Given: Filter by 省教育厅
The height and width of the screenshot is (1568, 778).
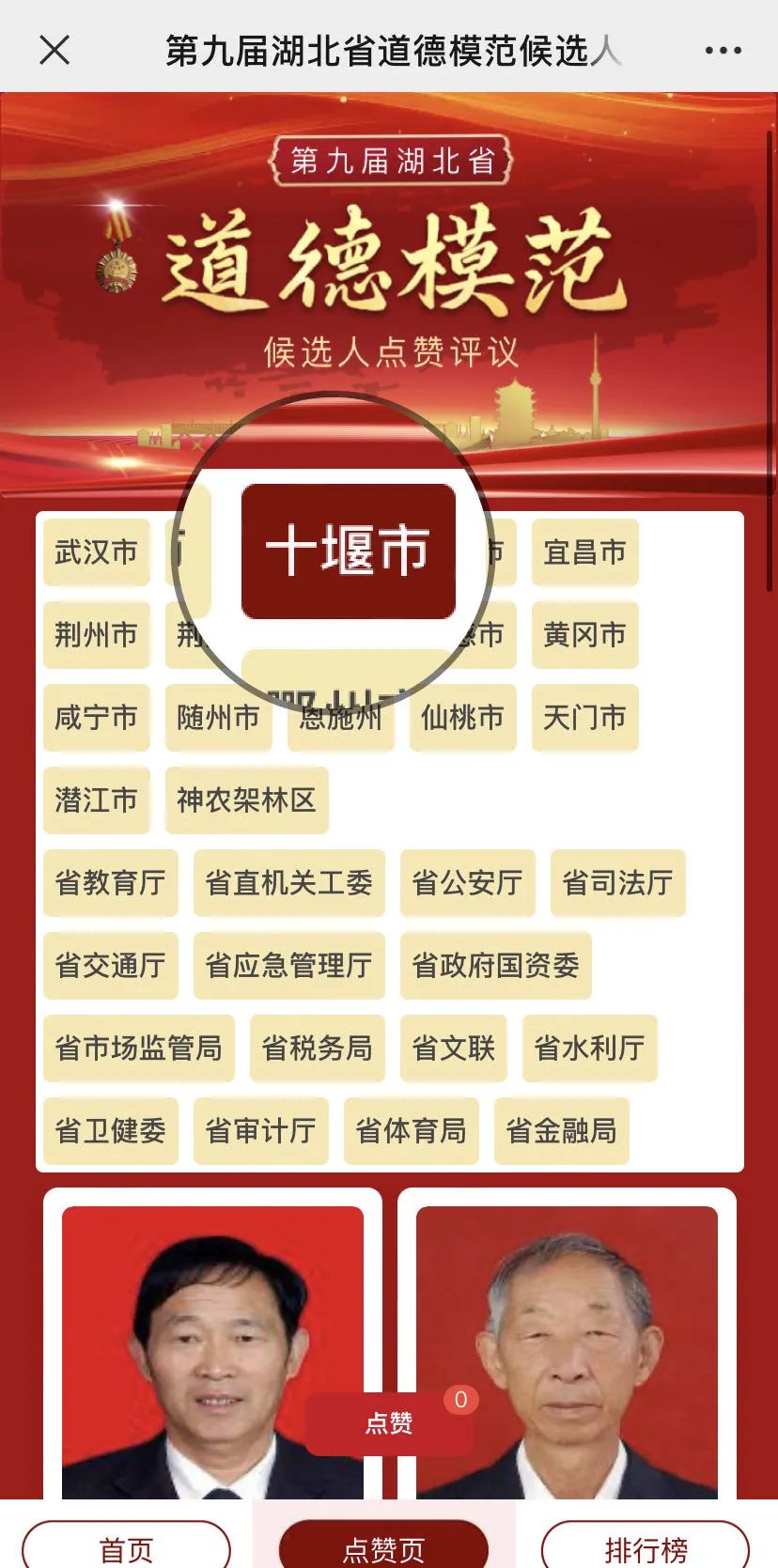Looking at the screenshot, I should 110,883.
